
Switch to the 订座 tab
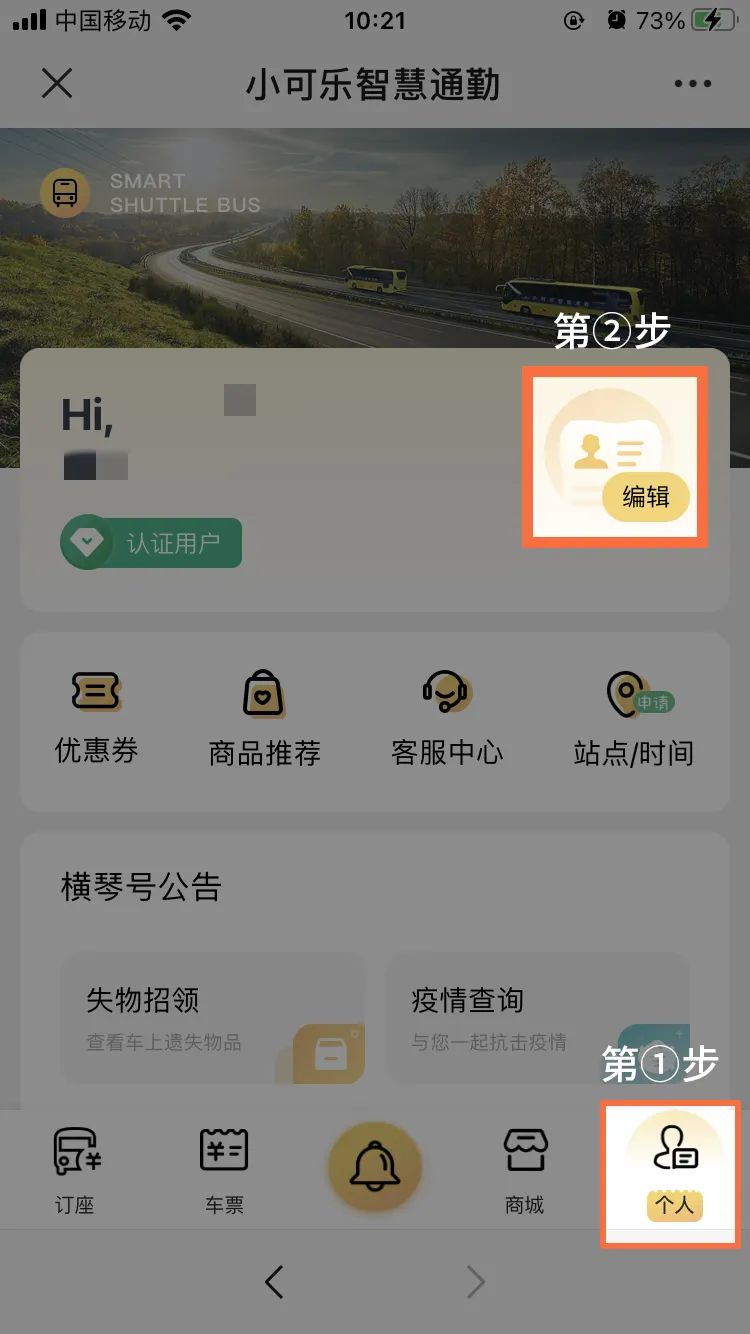[x=75, y=1169]
